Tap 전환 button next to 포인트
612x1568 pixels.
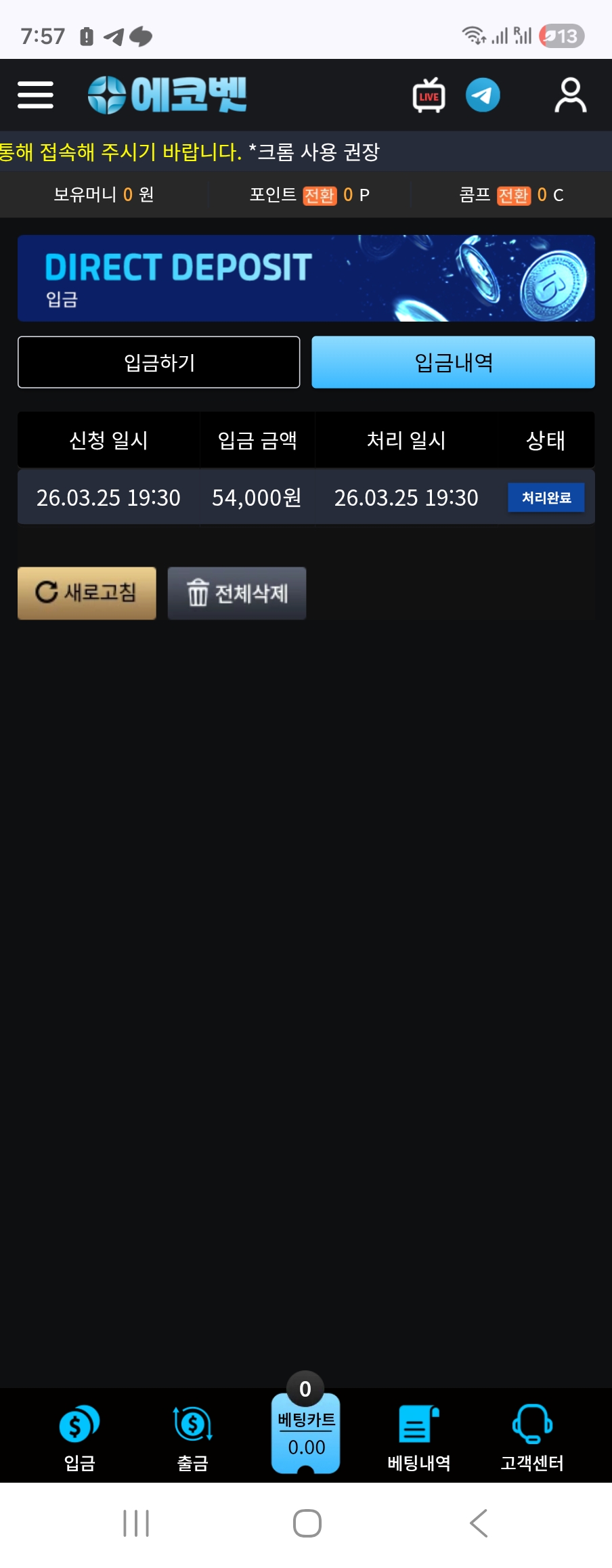coord(320,196)
